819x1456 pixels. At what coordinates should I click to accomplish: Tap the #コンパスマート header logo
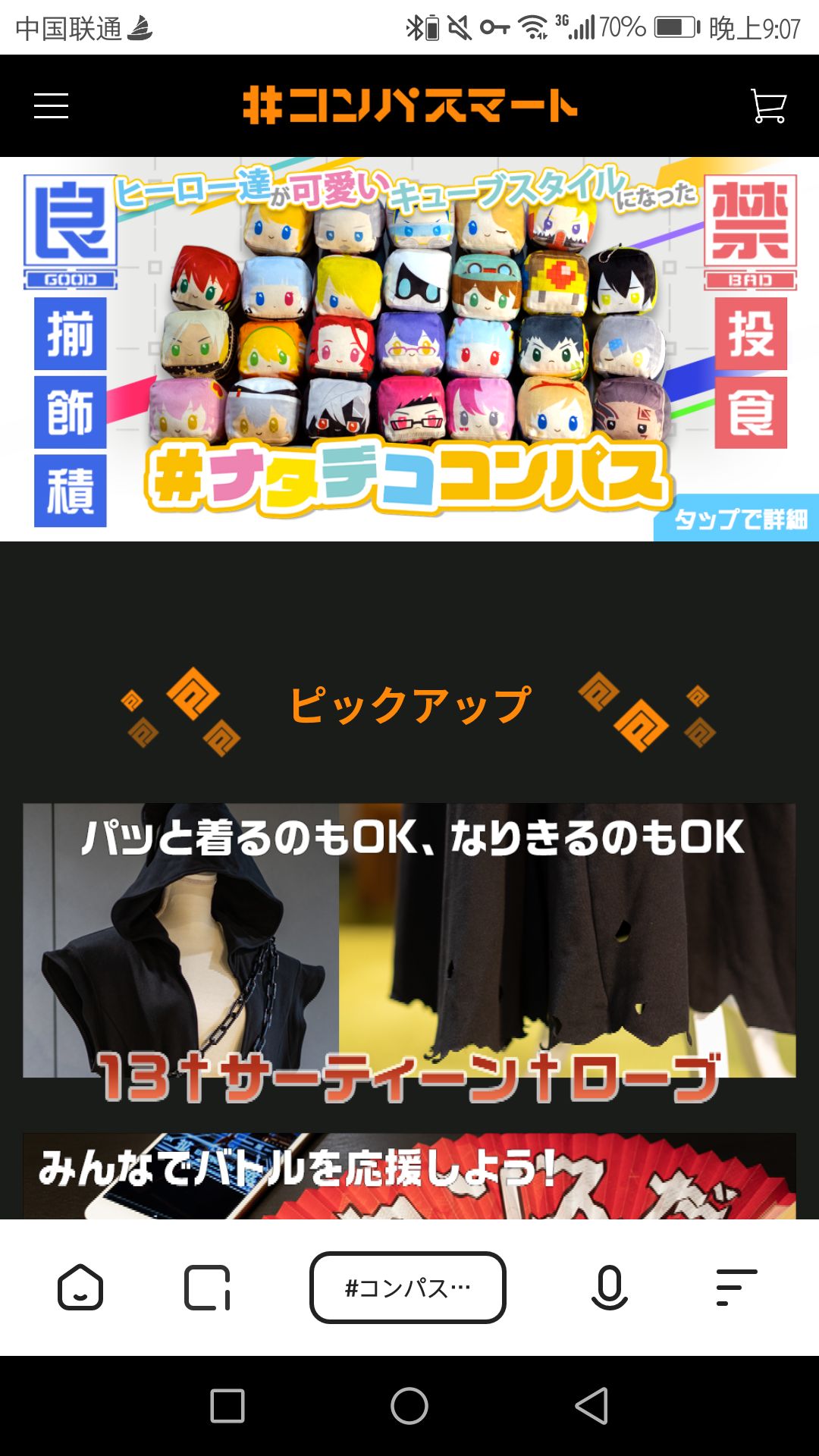click(410, 105)
